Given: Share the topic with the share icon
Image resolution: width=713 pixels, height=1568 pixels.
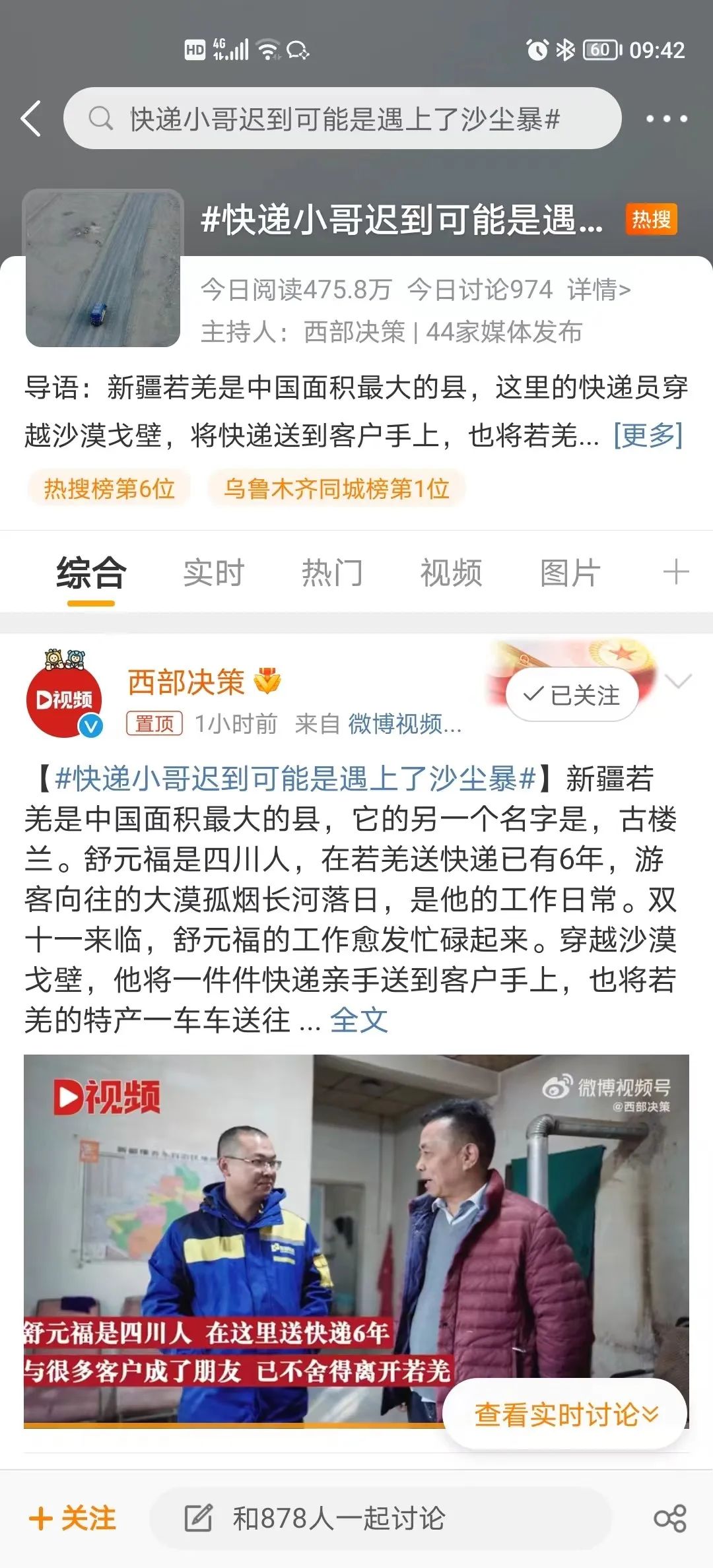Looking at the screenshot, I should click(x=669, y=1519).
